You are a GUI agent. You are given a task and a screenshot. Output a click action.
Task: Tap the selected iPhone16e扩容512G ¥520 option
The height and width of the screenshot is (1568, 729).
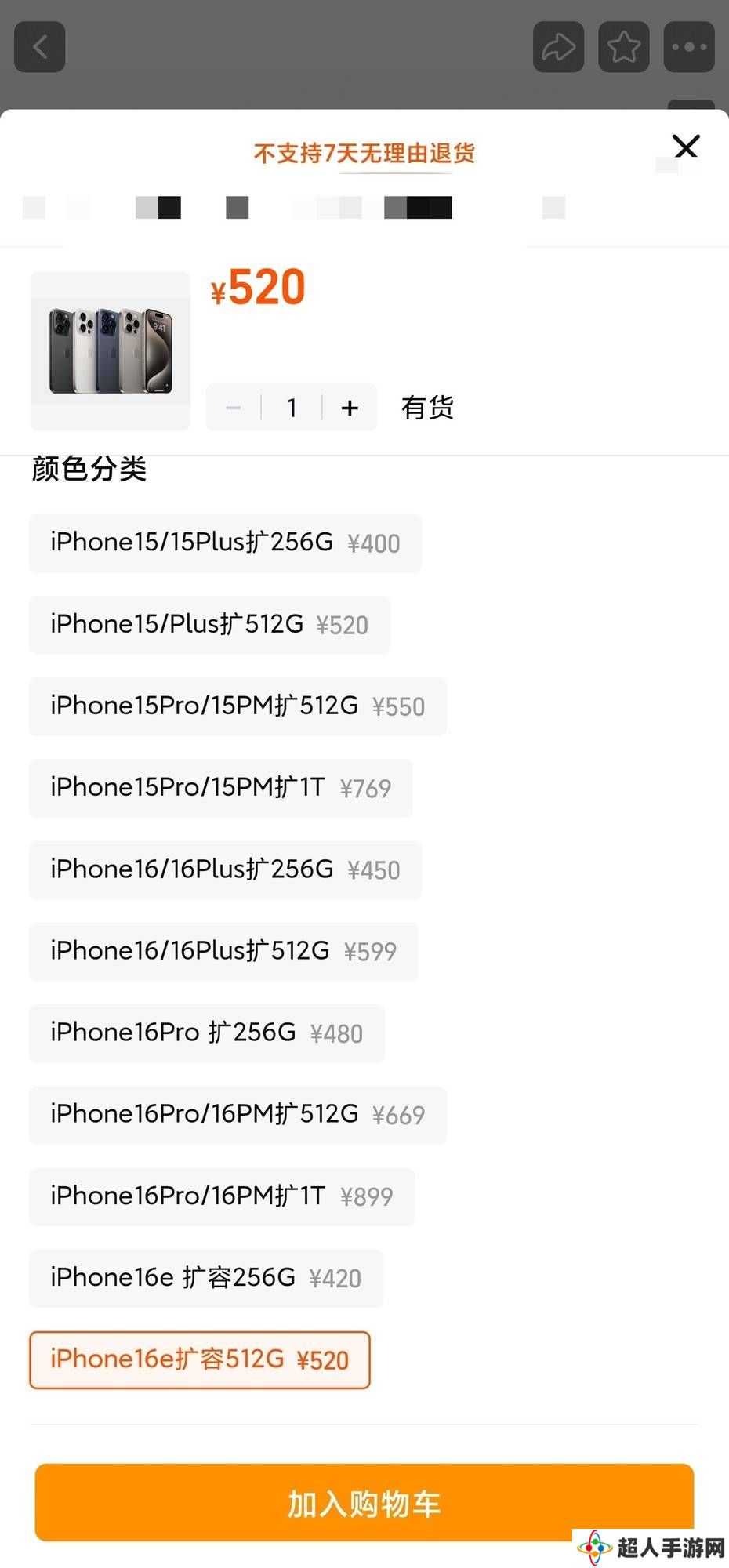[200, 1359]
